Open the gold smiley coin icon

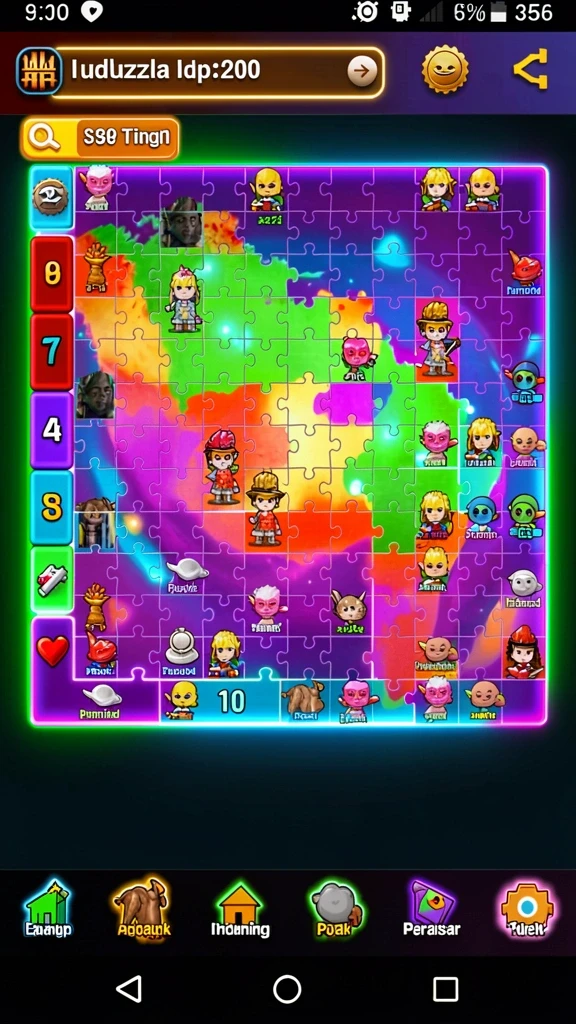tap(445, 69)
